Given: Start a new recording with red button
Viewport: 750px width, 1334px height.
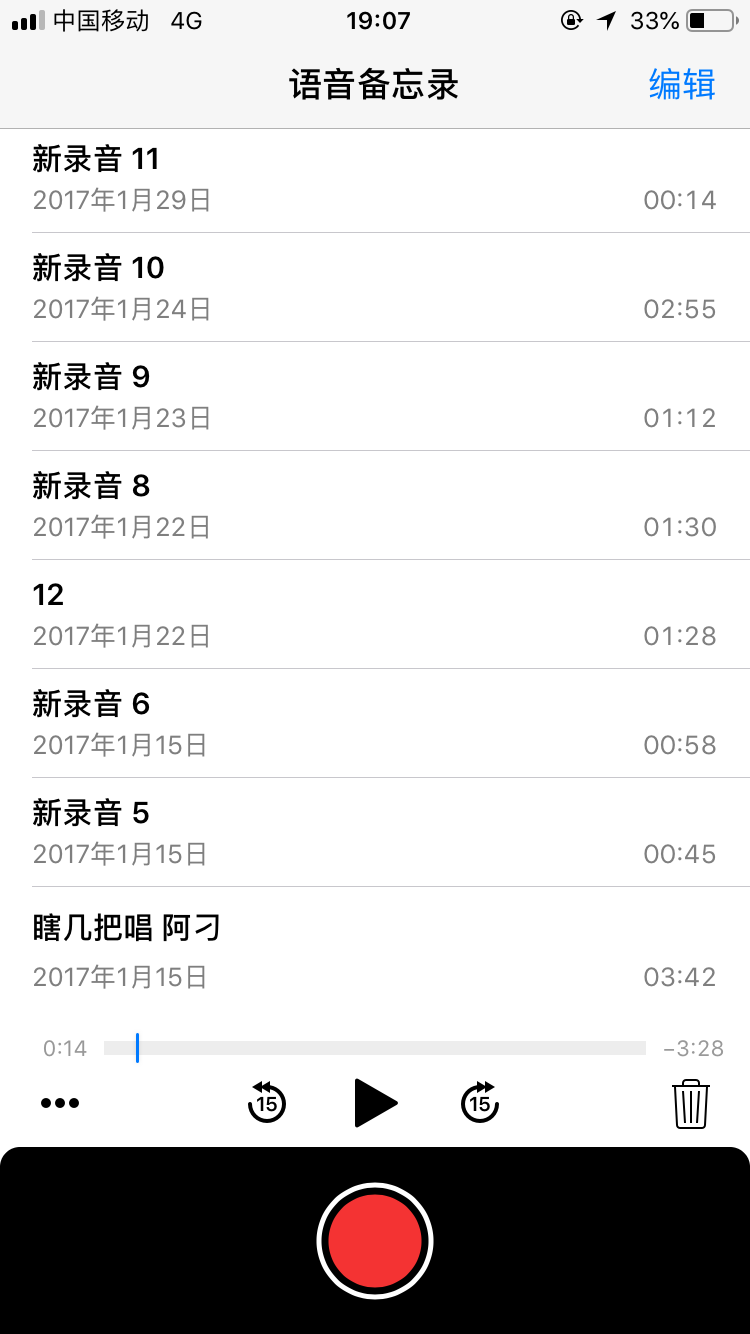Looking at the screenshot, I should click(x=375, y=1241).
